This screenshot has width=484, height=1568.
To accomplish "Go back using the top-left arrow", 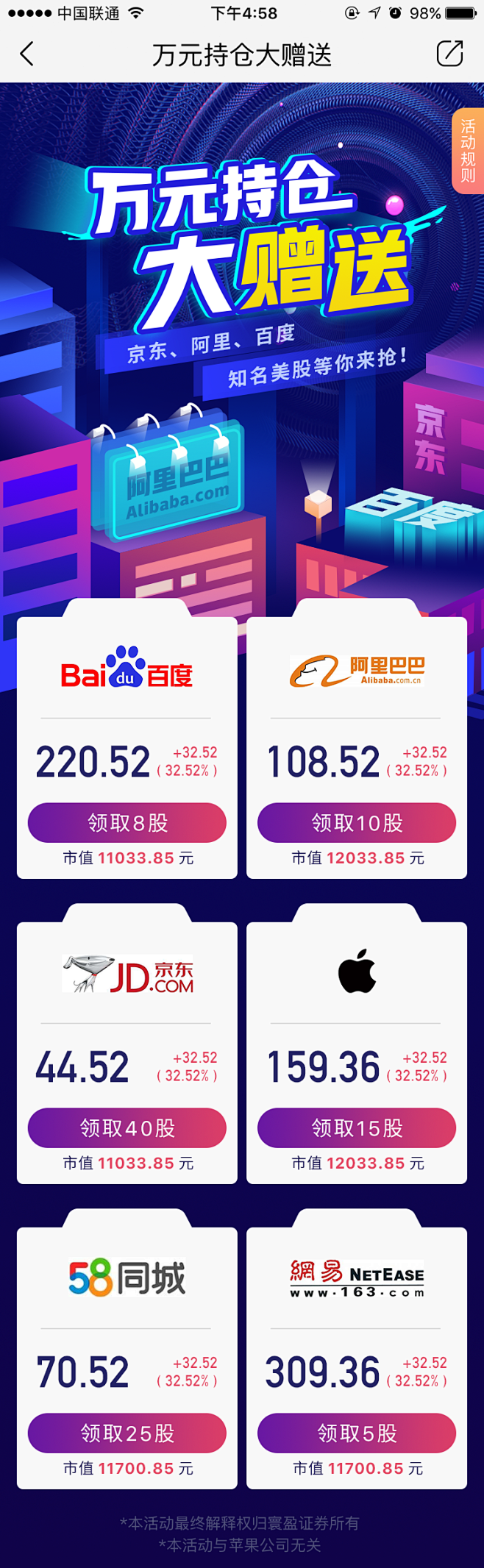I will (27, 54).
